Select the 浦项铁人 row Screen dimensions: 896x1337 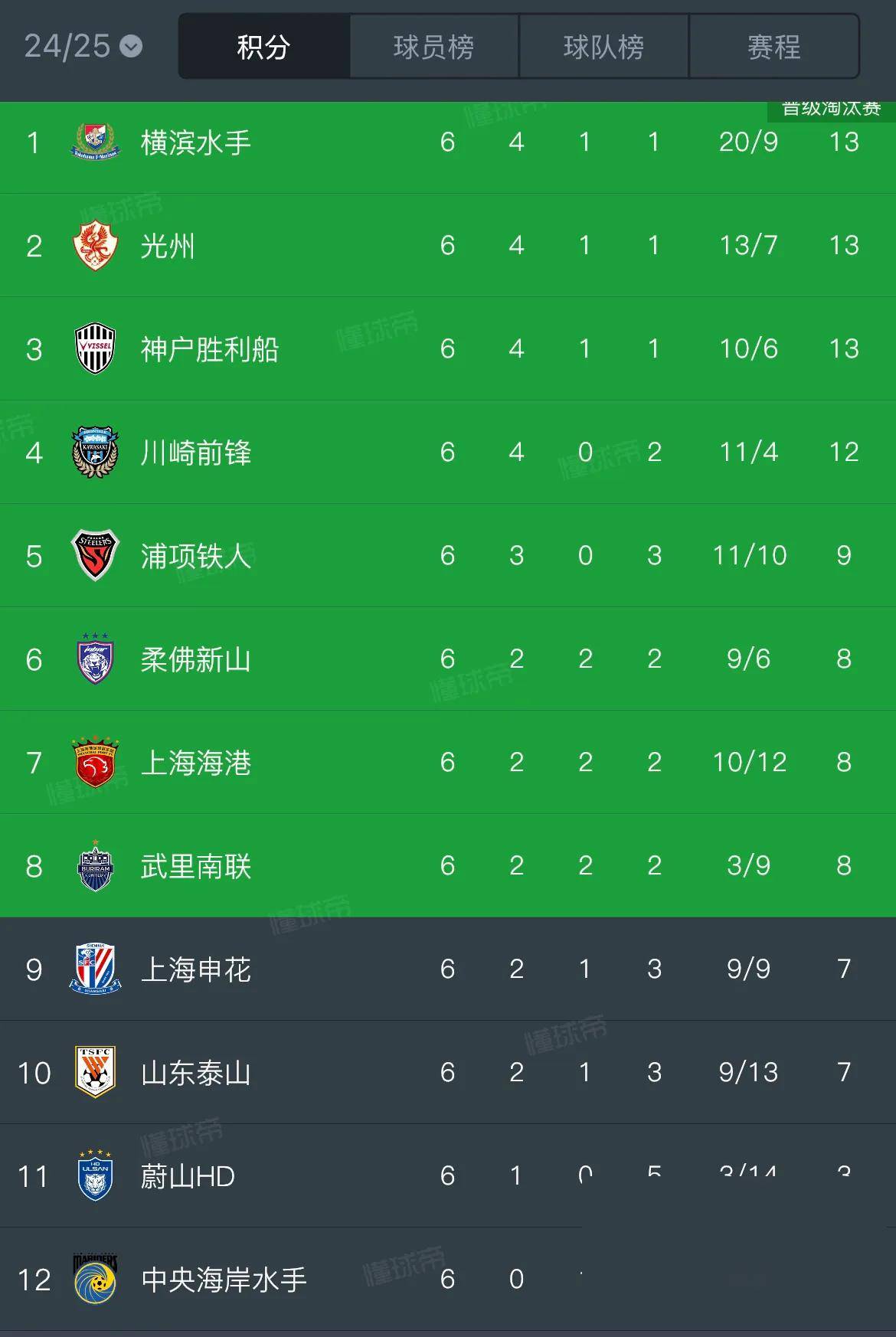tap(196, 556)
